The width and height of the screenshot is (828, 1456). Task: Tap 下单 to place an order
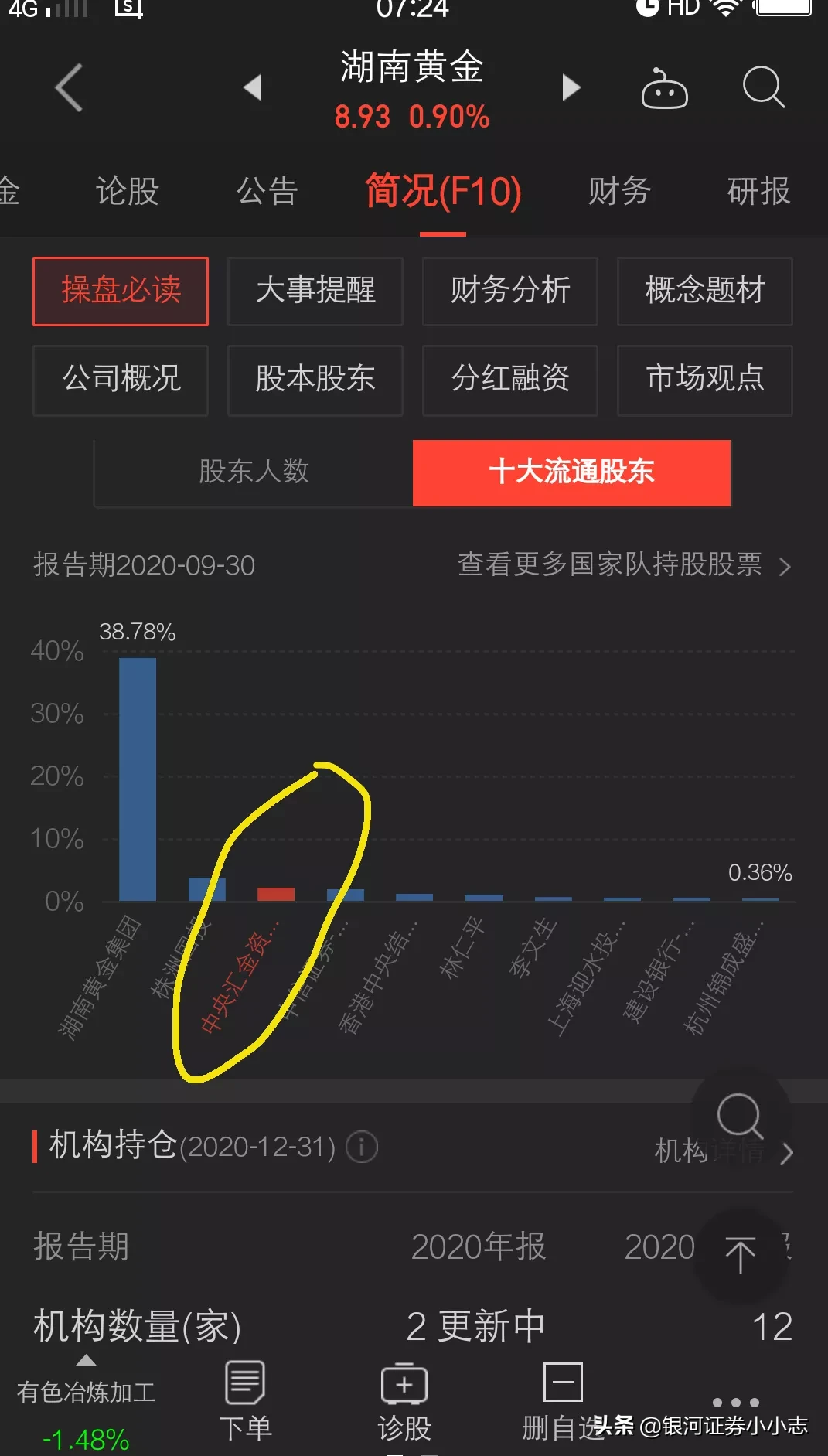(245, 1401)
